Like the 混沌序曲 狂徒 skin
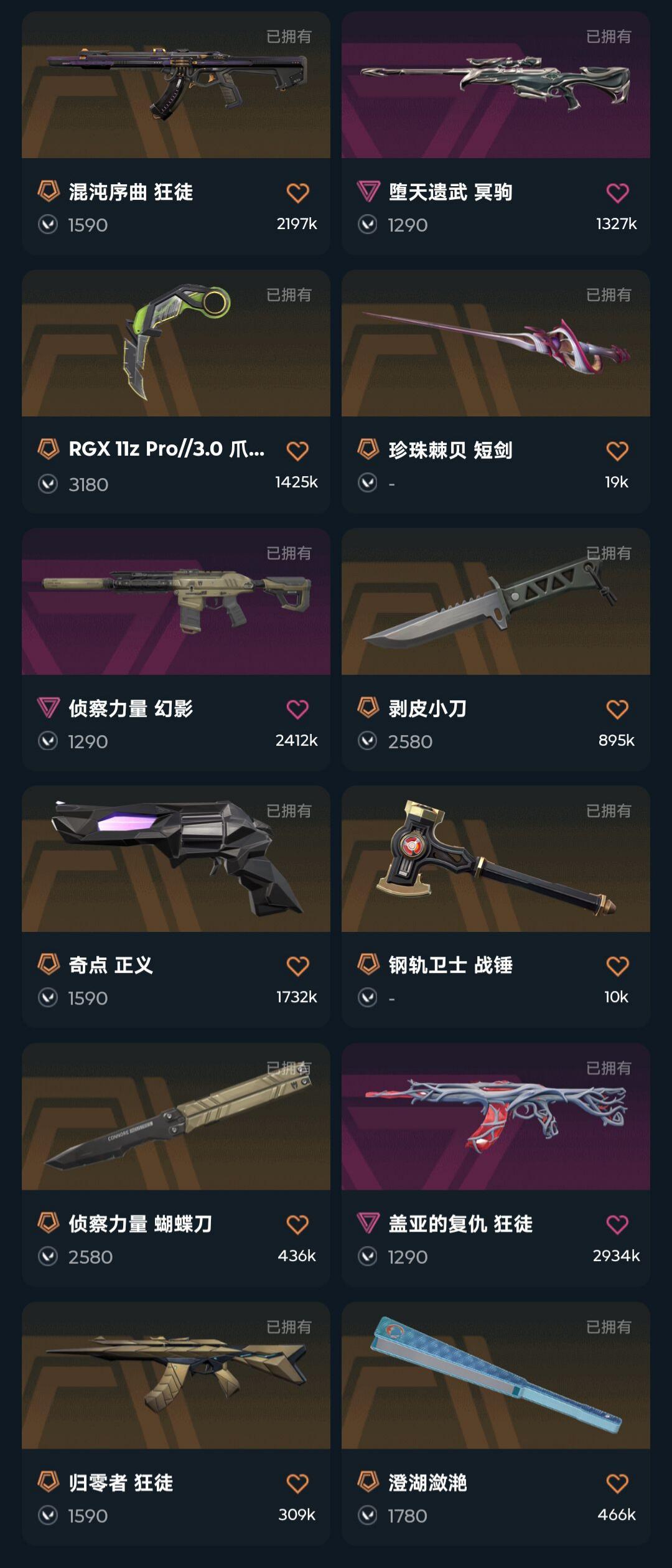The width and height of the screenshot is (672, 1568). pyautogui.click(x=297, y=193)
